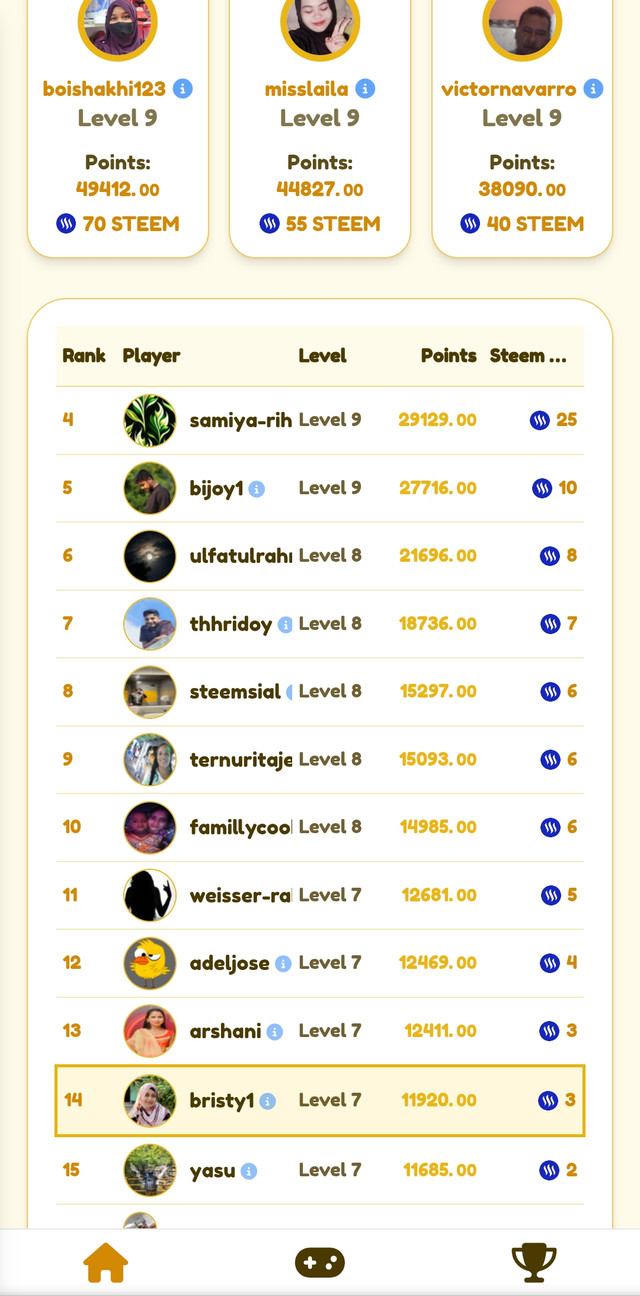The width and height of the screenshot is (640, 1296).
Task: Tap the info icon beside victornavarro
Action: (593, 89)
